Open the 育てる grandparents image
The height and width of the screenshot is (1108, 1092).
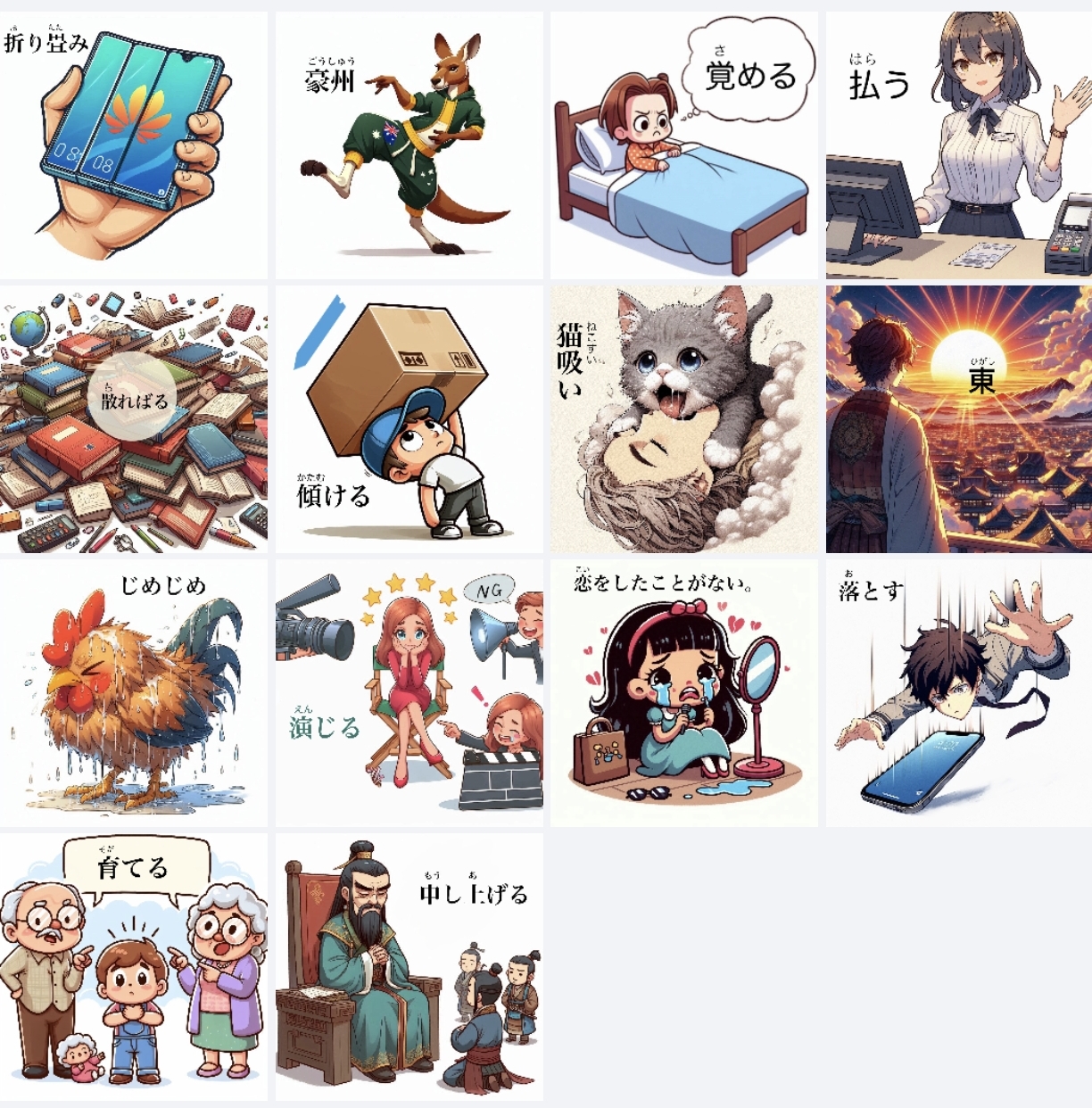point(134,967)
